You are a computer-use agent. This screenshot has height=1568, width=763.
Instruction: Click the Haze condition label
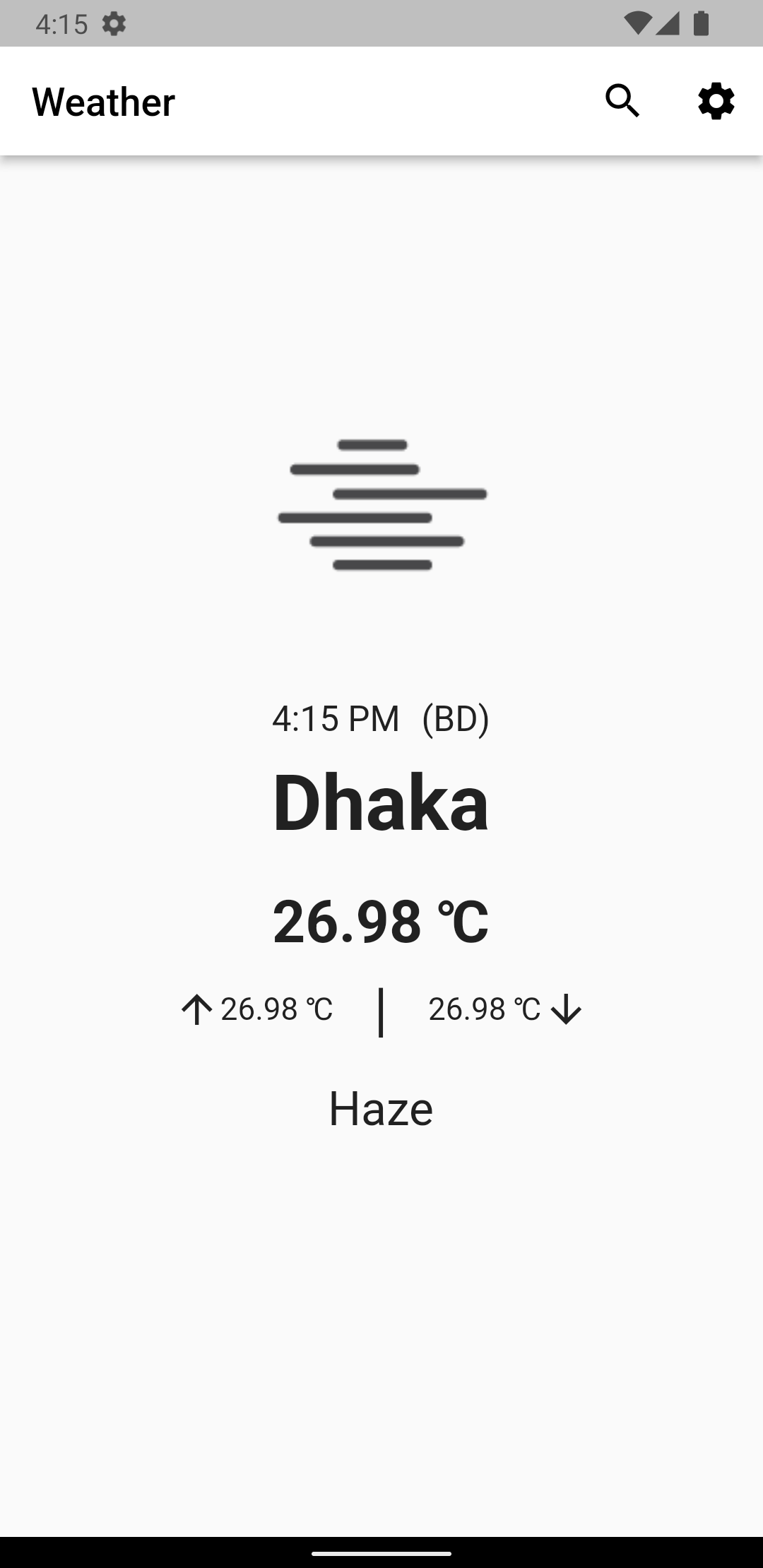tap(381, 1107)
